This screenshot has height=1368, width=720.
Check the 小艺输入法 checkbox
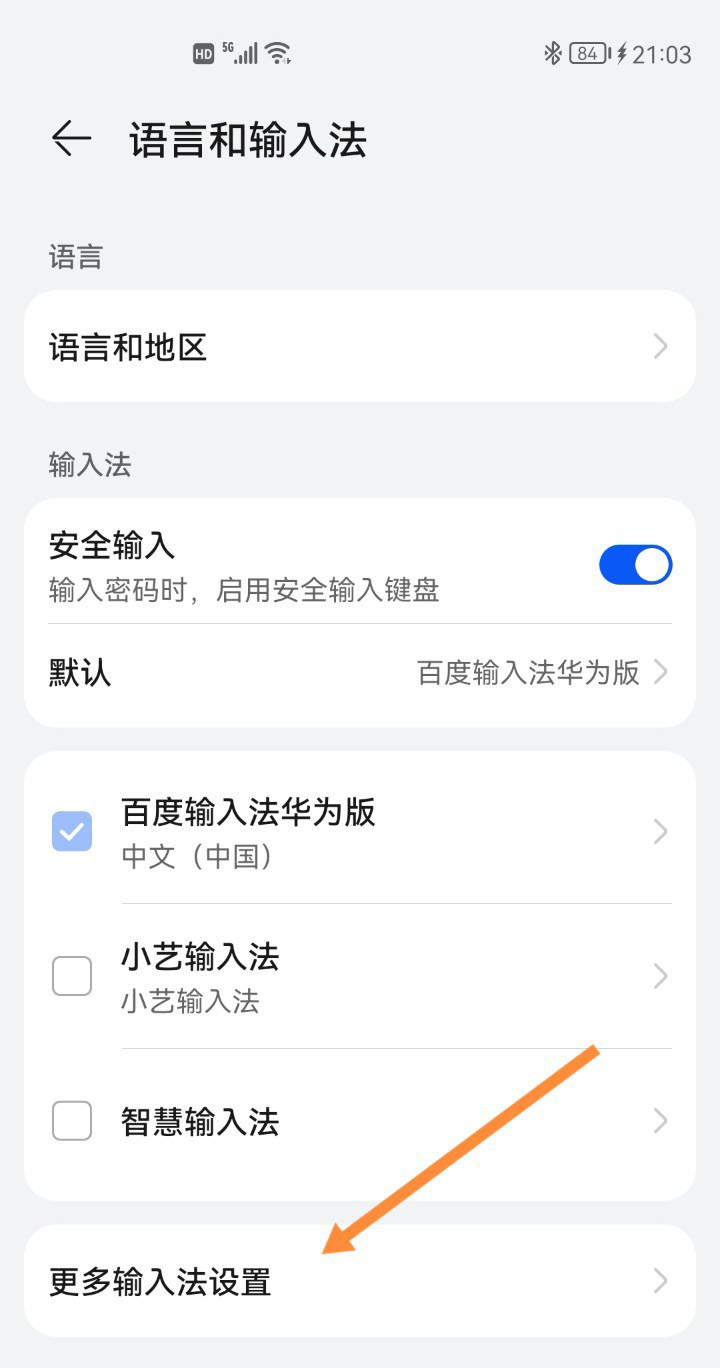point(72,976)
